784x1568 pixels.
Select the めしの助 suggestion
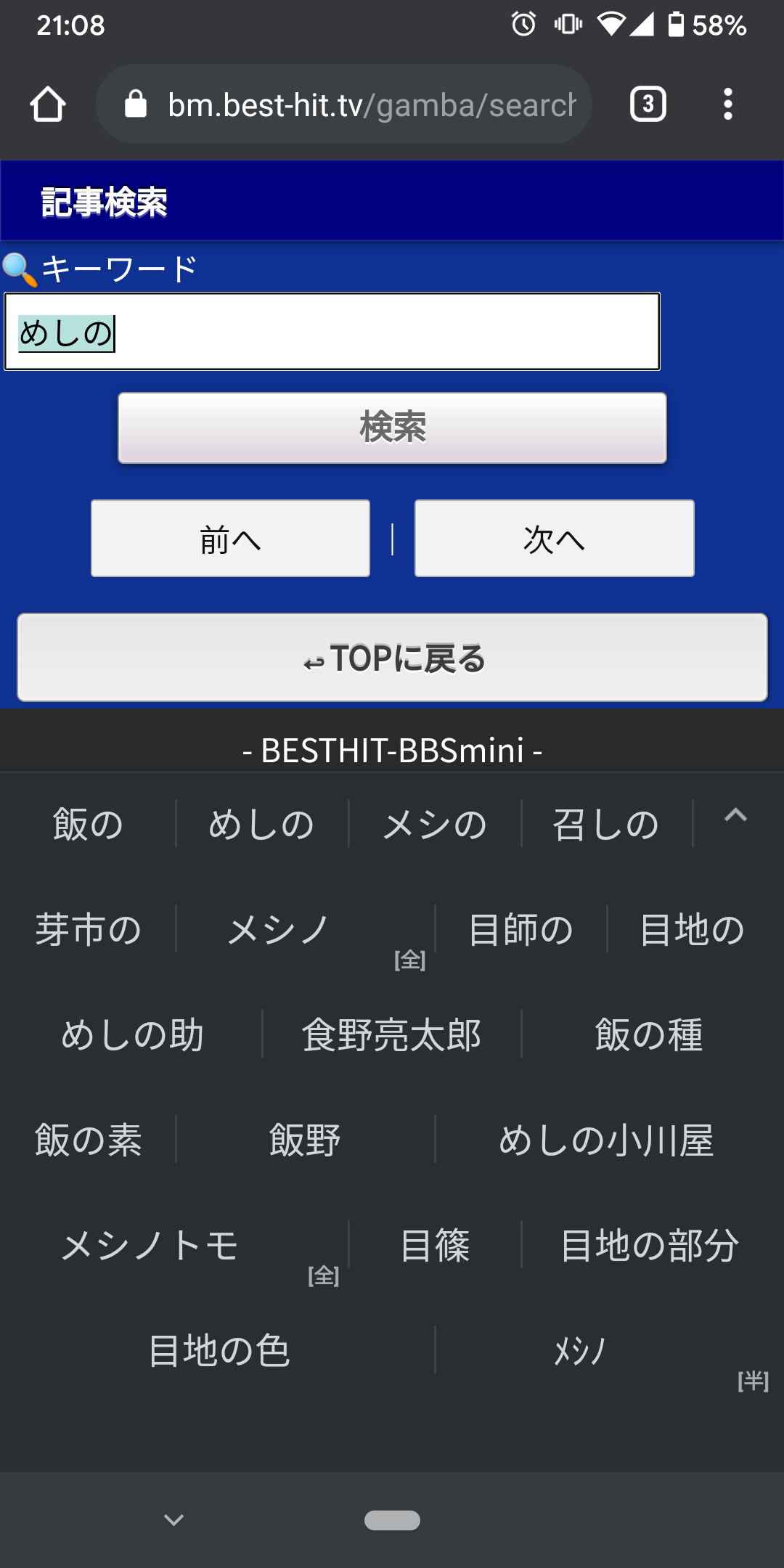pos(132,1034)
